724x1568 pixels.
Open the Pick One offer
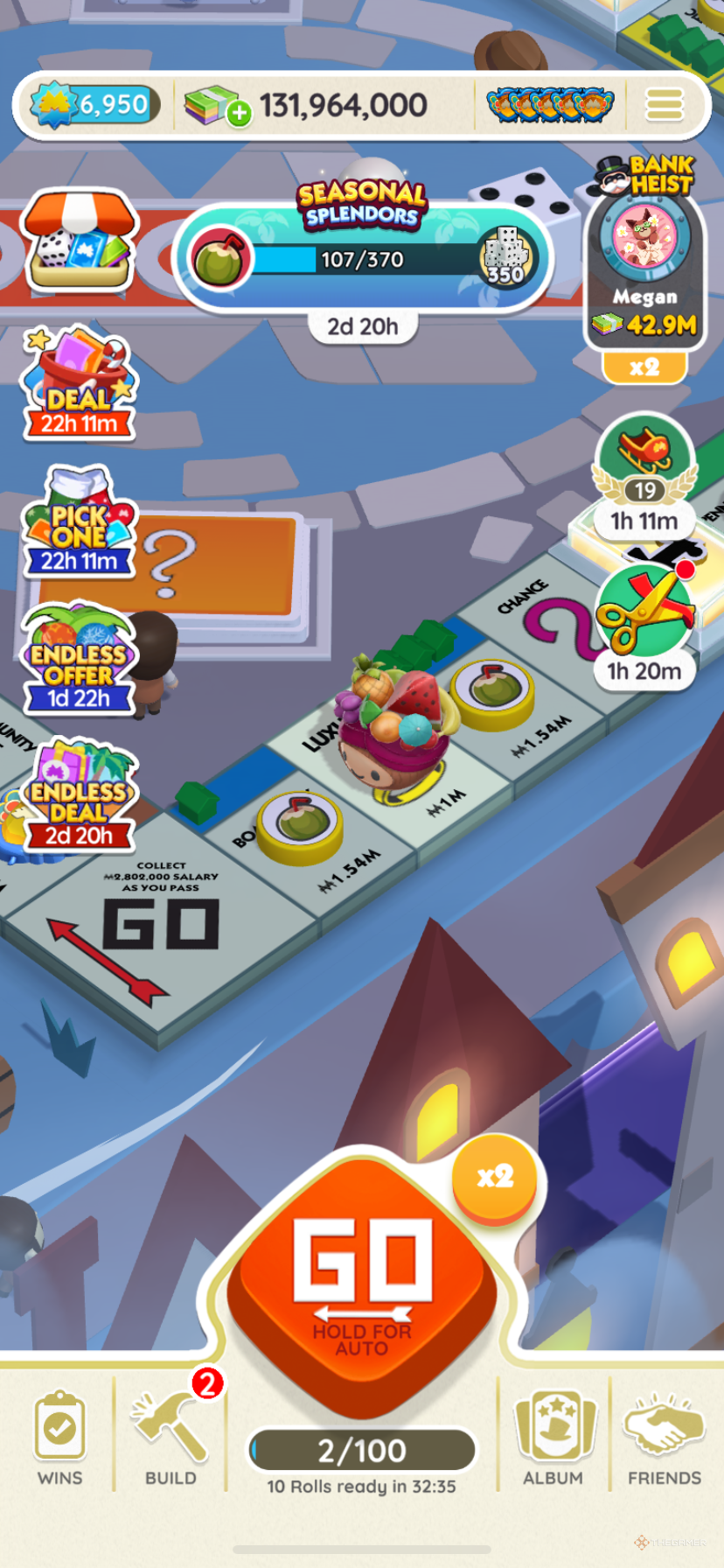pyautogui.click(x=79, y=522)
